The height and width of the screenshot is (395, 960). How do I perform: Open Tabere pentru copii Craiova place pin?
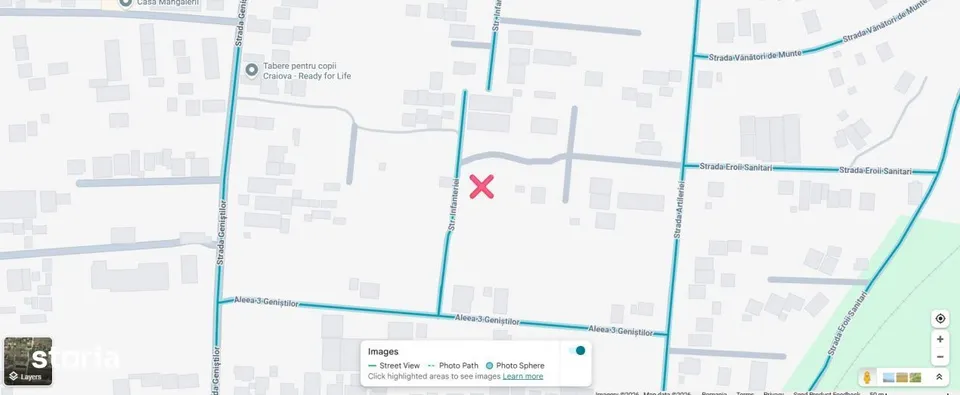pyautogui.click(x=251, y=70)
